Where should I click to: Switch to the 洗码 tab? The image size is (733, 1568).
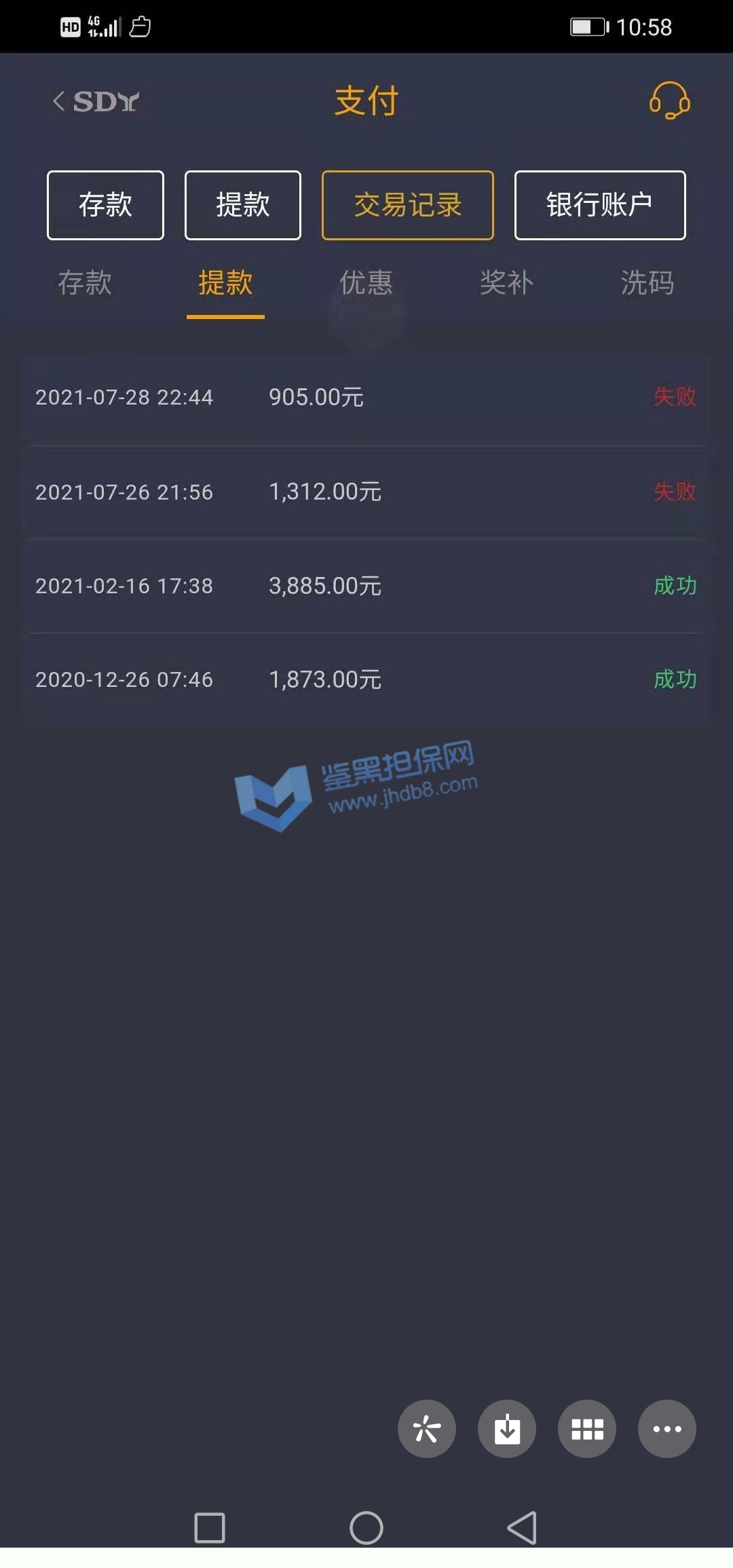647,282
